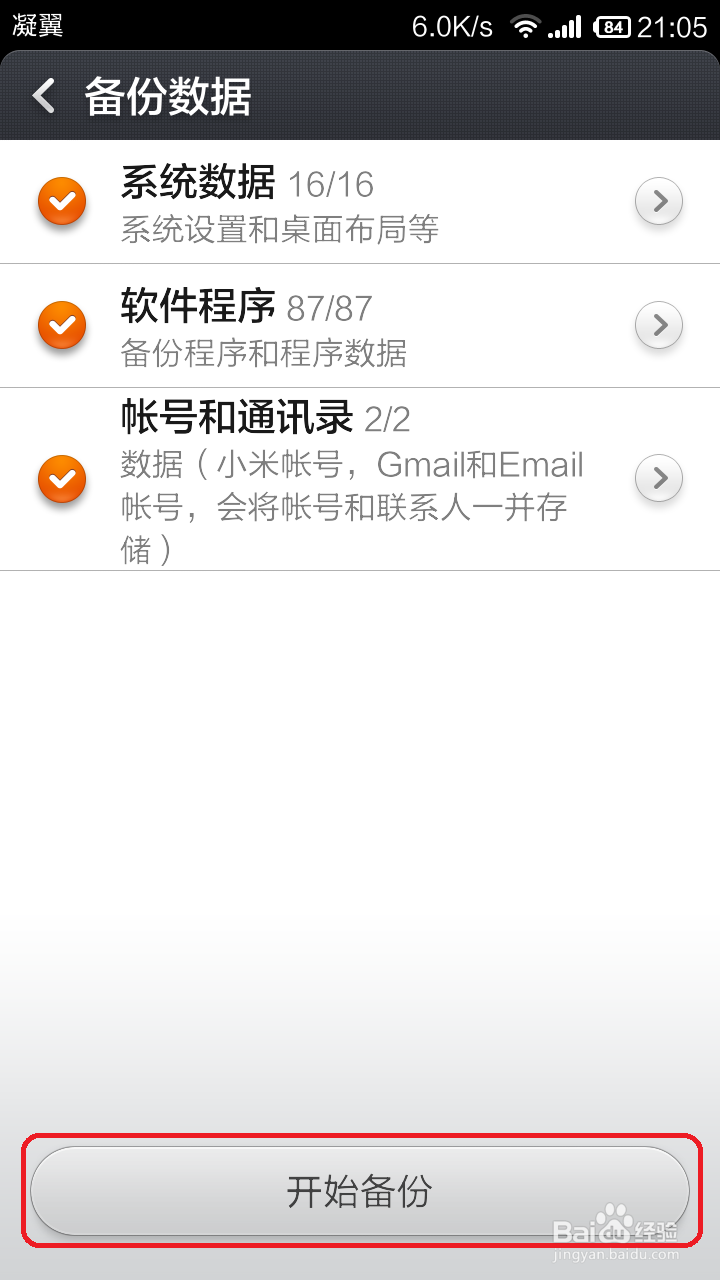Uncheck the 软件程序 backup checkbox
The height and width of the screenshot is (1280, 720).
[x=61, y=325]
